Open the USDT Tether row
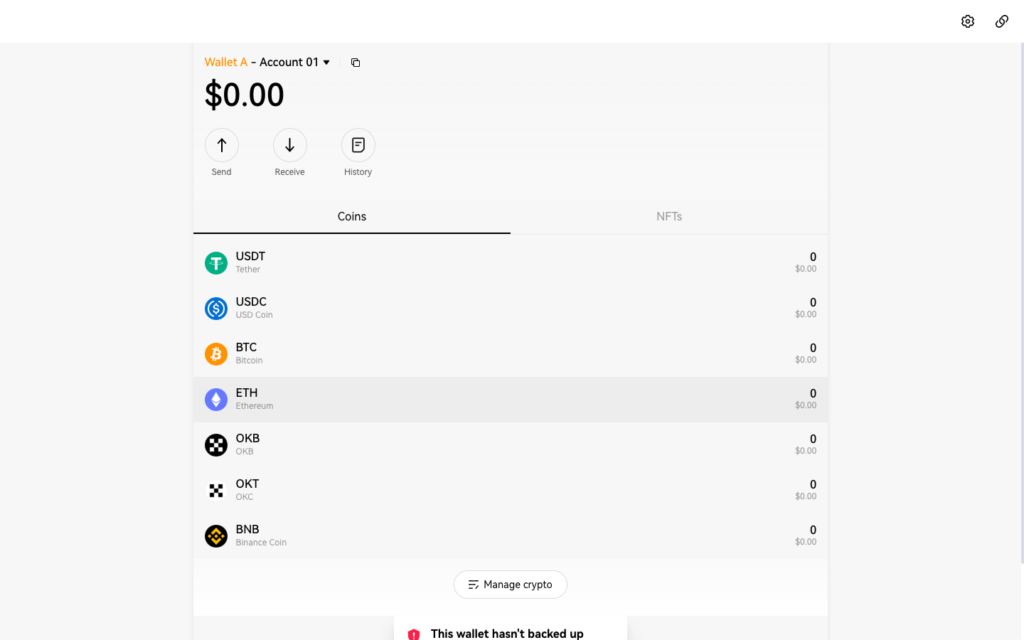The image size is (1024, 640). tap(510, 263)
